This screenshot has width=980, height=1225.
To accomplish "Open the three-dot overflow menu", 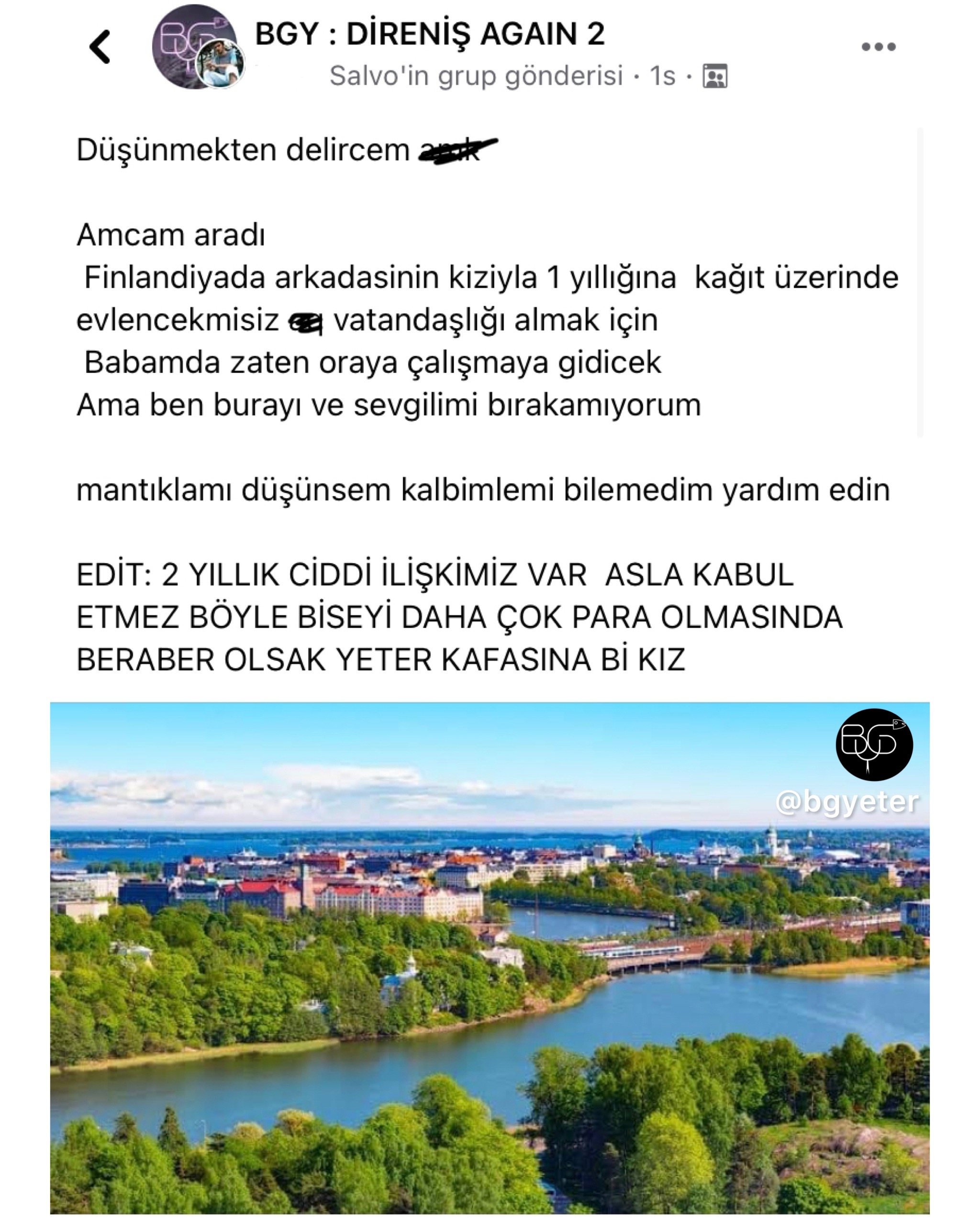I will tap(878, 46).
